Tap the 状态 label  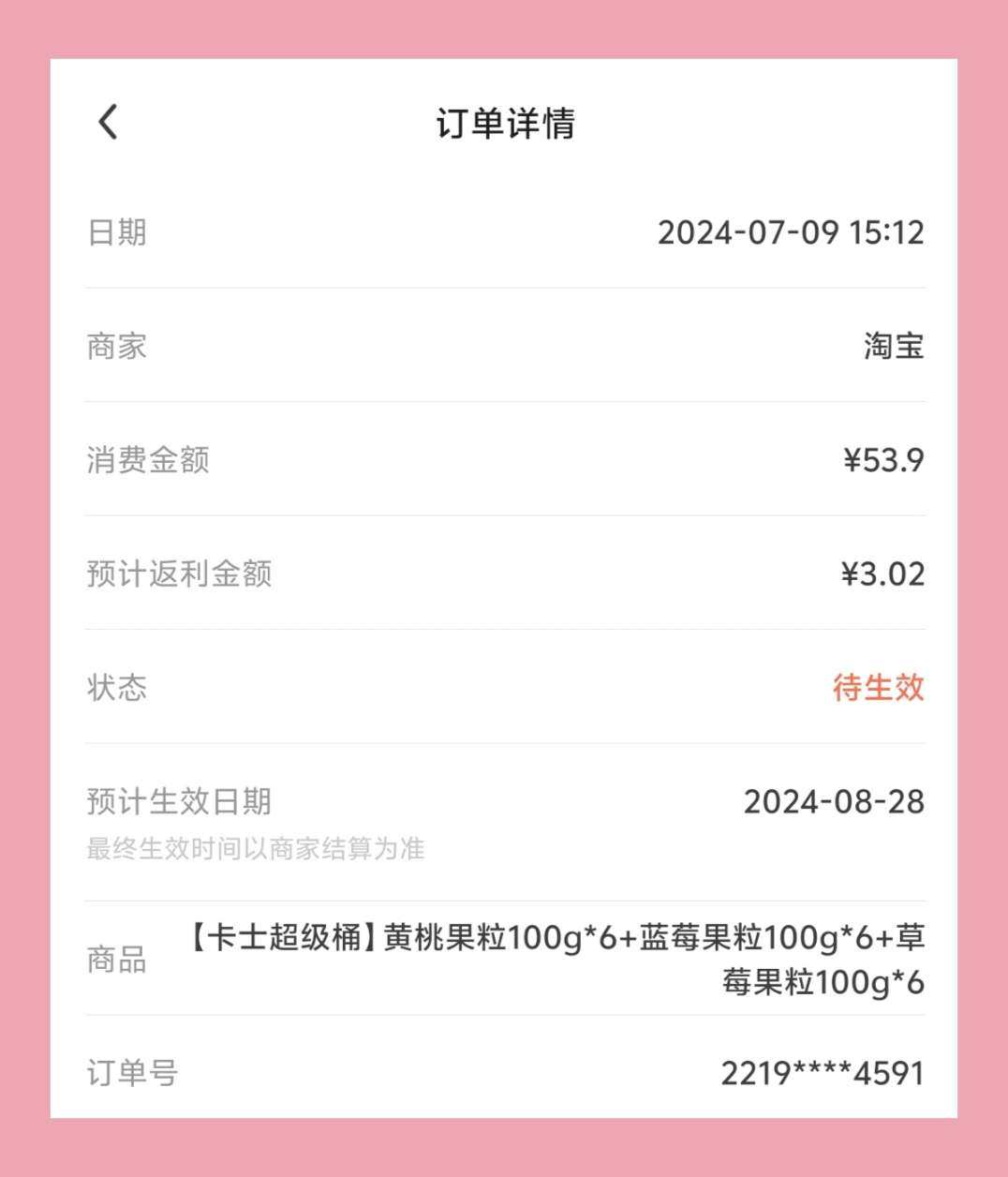[114, 689]
